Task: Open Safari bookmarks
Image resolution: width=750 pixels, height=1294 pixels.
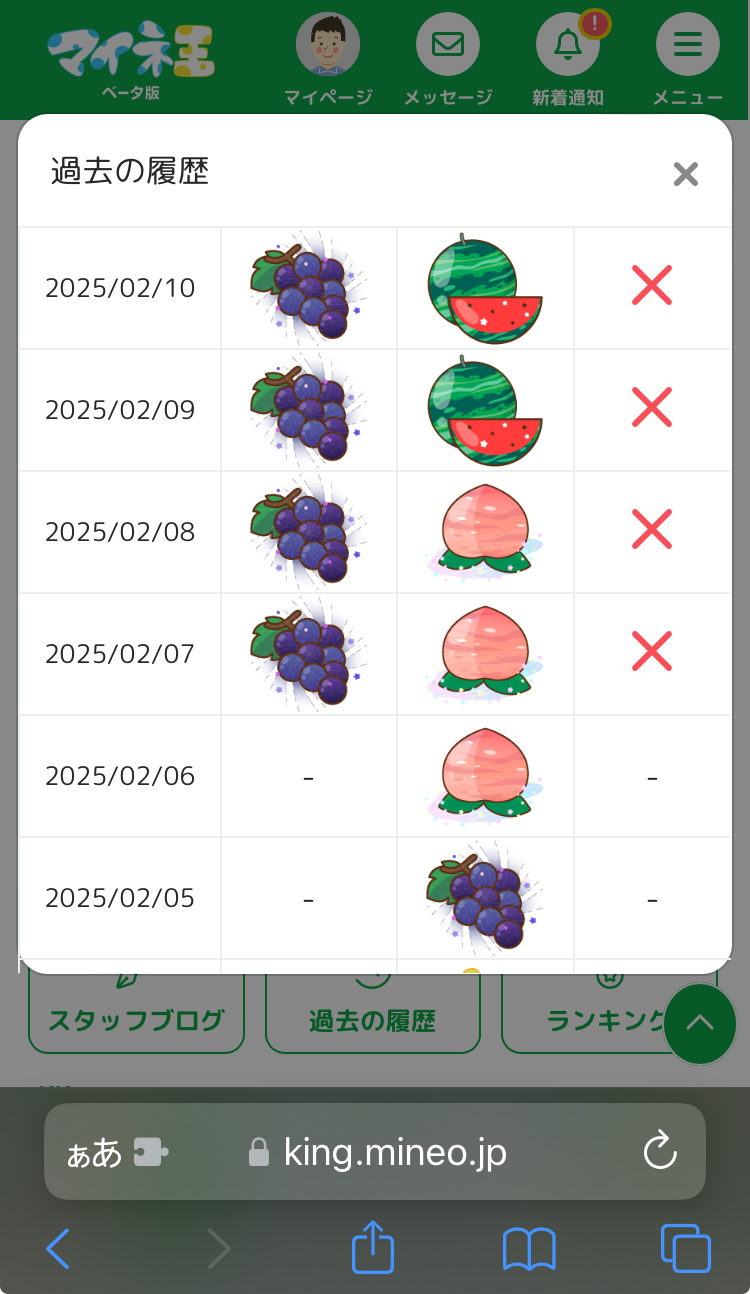Action: [529, 1249]
